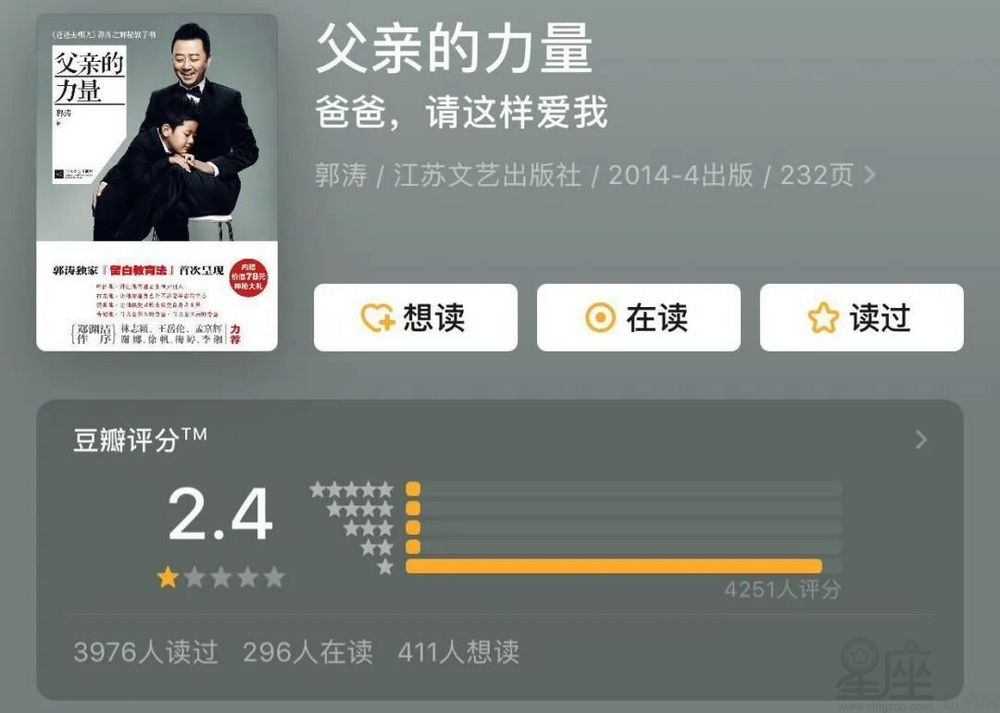Mark book as 在读 (reading now)
The width and height of the screenshot is (1000, 713).
pyautogui.click(x=638, y=318)
